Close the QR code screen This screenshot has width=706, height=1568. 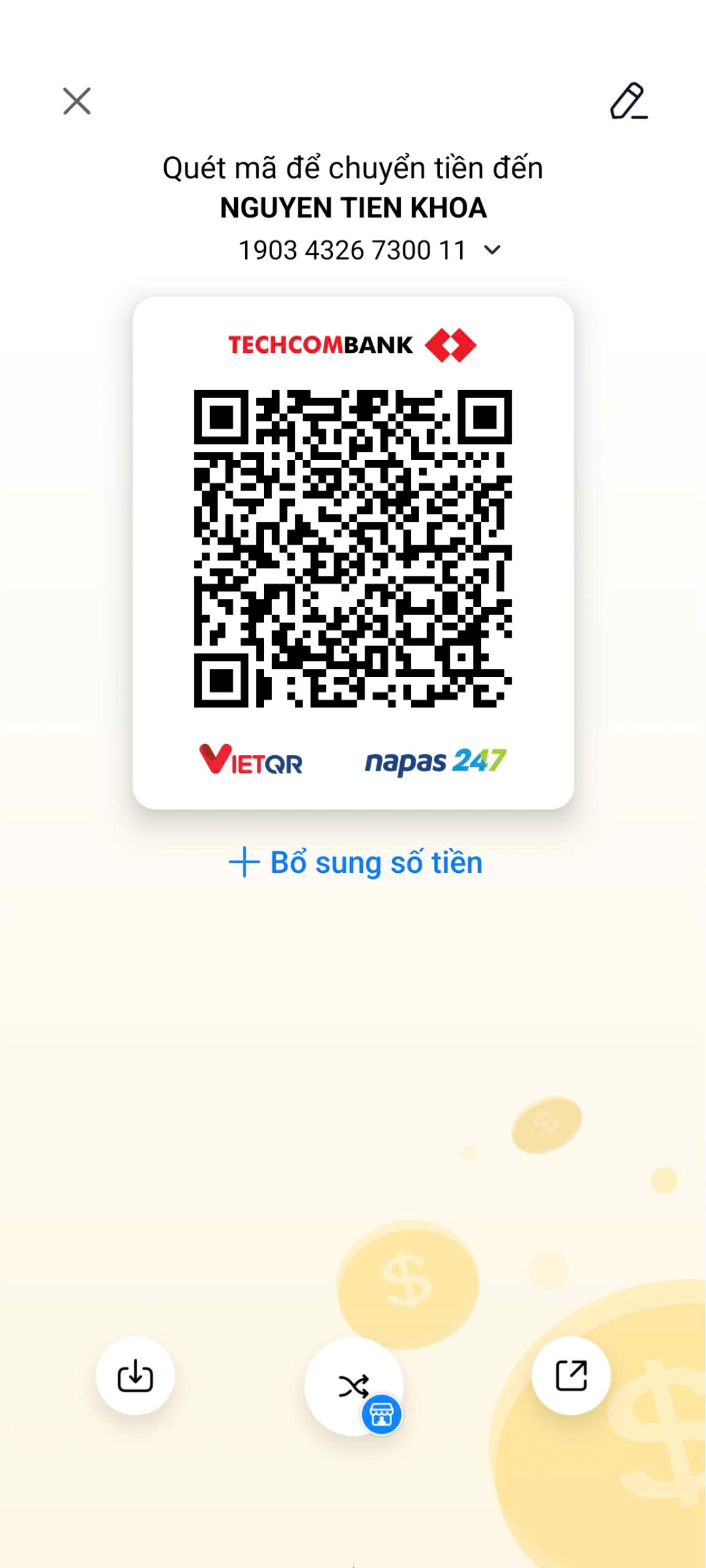77,101
